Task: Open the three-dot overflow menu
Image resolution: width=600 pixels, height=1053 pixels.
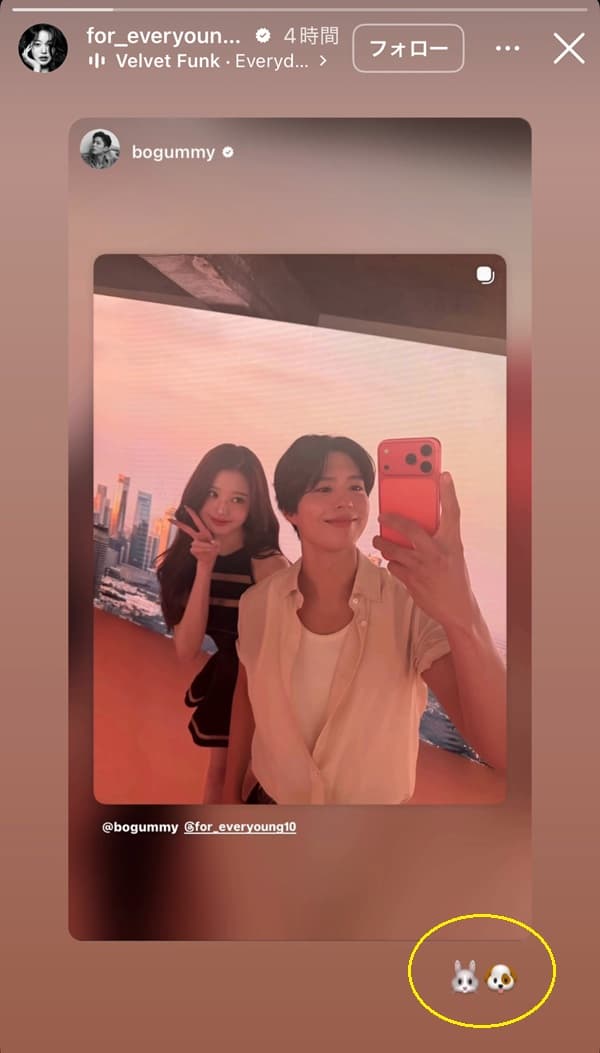Action: [508, 48]
